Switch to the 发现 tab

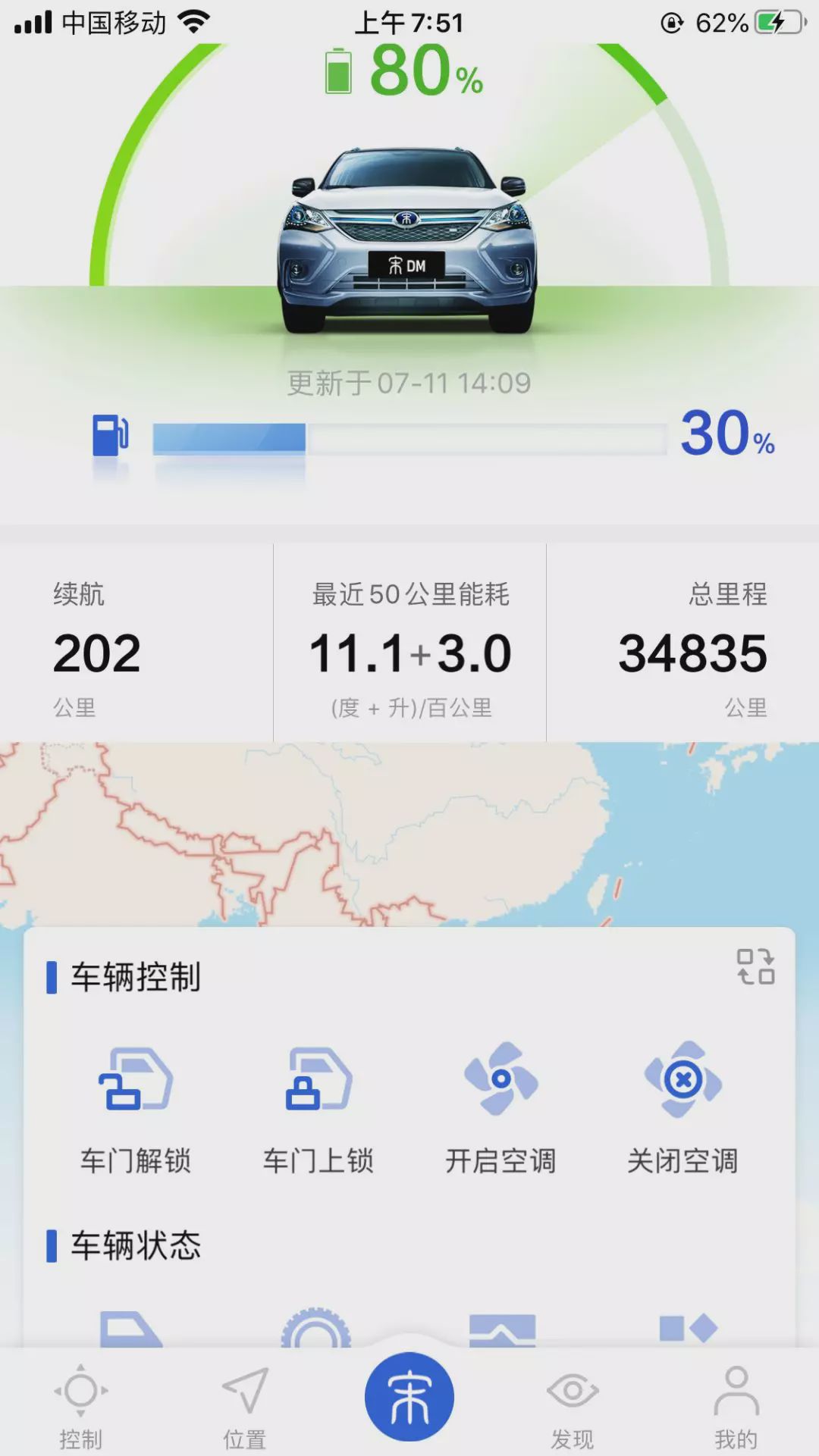click(x=573, y=1406)
